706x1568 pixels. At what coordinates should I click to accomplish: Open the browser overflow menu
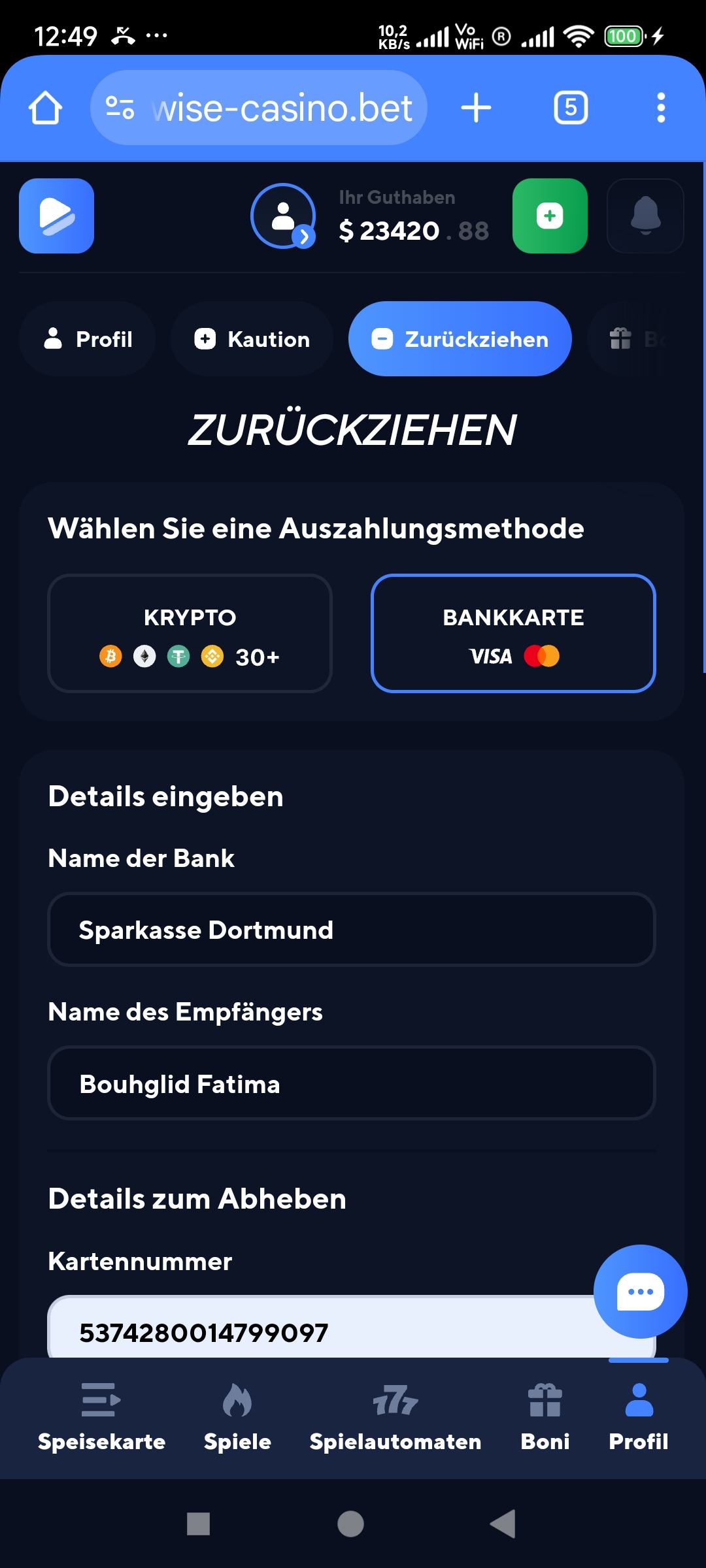pyautogui.click(x=661, y=108)
